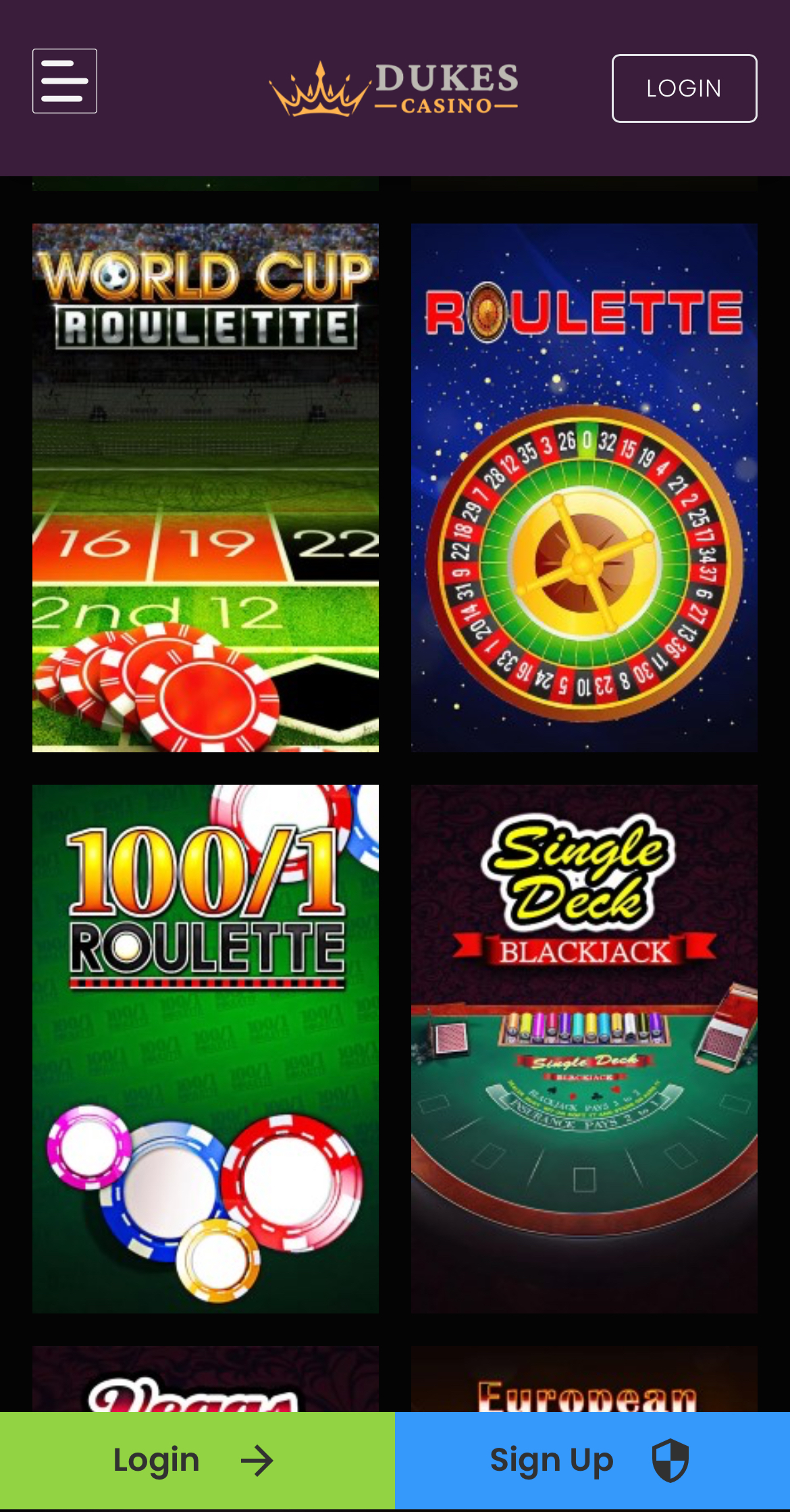Open Single Deck Blackjack
The image size is (790, 1512).
tap(584, 1047)
